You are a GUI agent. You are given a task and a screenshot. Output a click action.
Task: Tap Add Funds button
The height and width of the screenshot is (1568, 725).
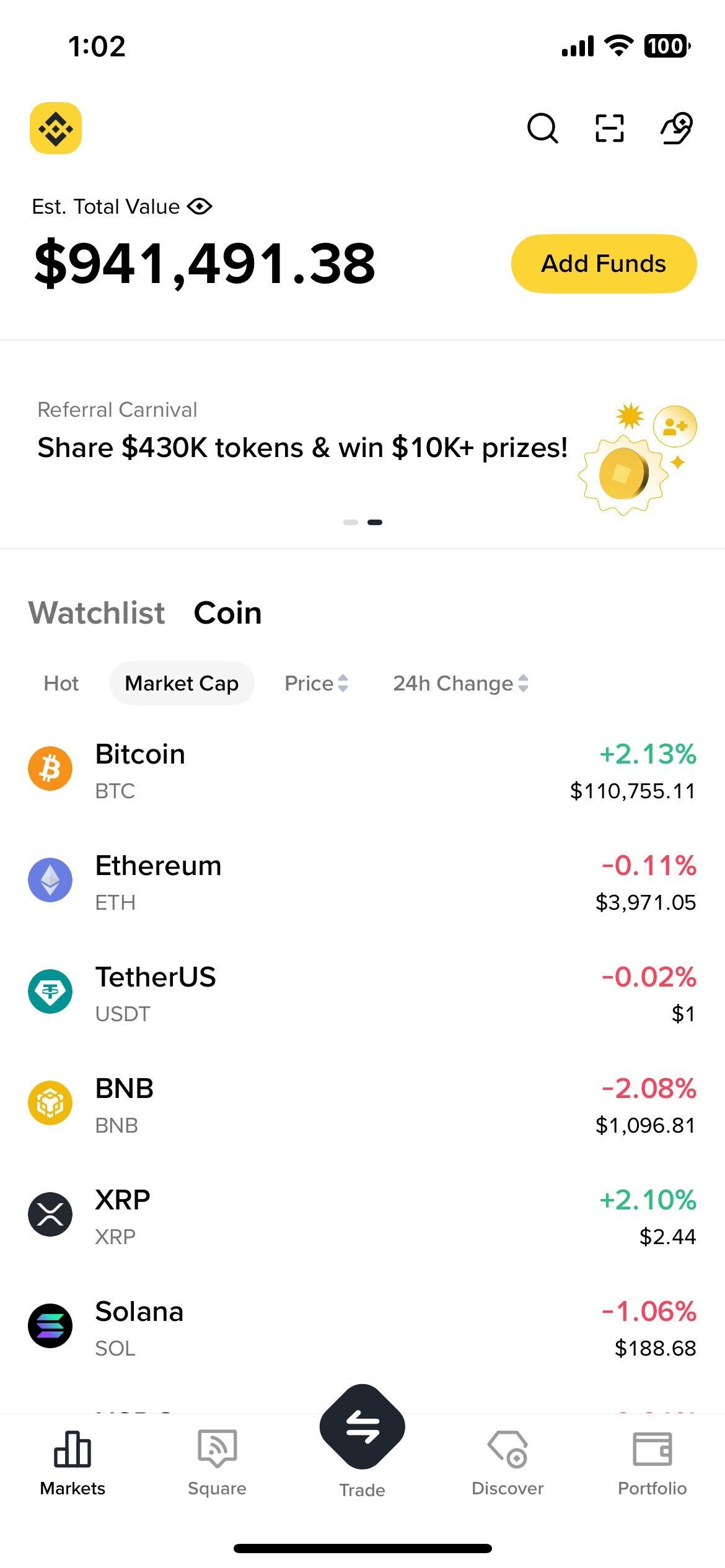click(x=604, y=264)
